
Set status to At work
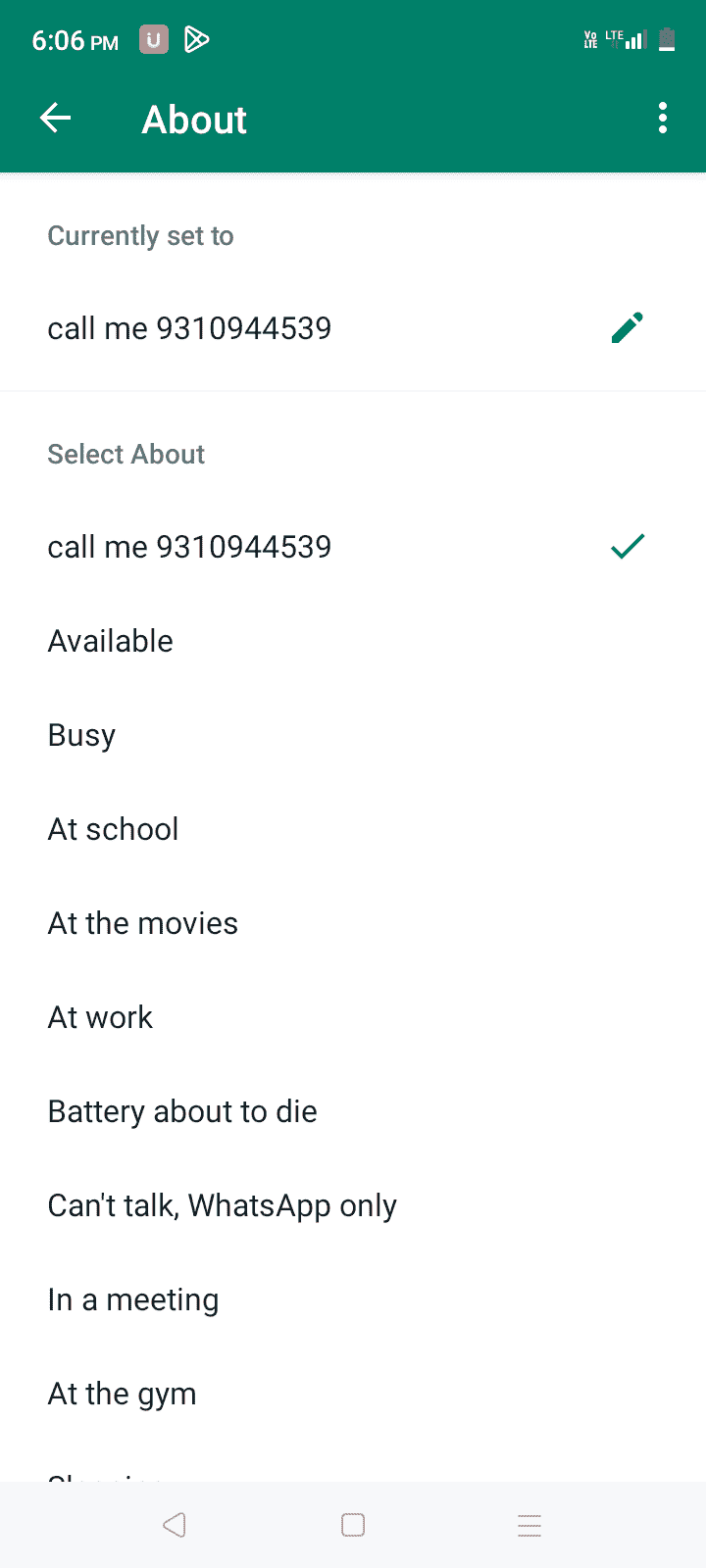coord(101,1017)
